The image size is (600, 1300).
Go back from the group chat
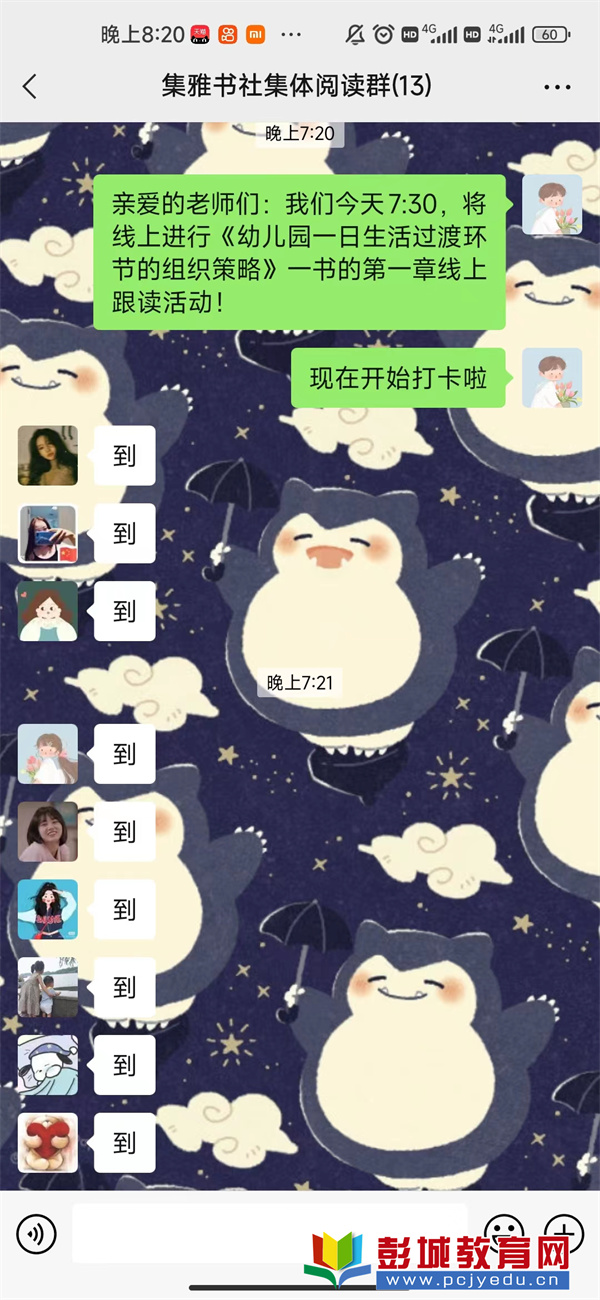30,87
